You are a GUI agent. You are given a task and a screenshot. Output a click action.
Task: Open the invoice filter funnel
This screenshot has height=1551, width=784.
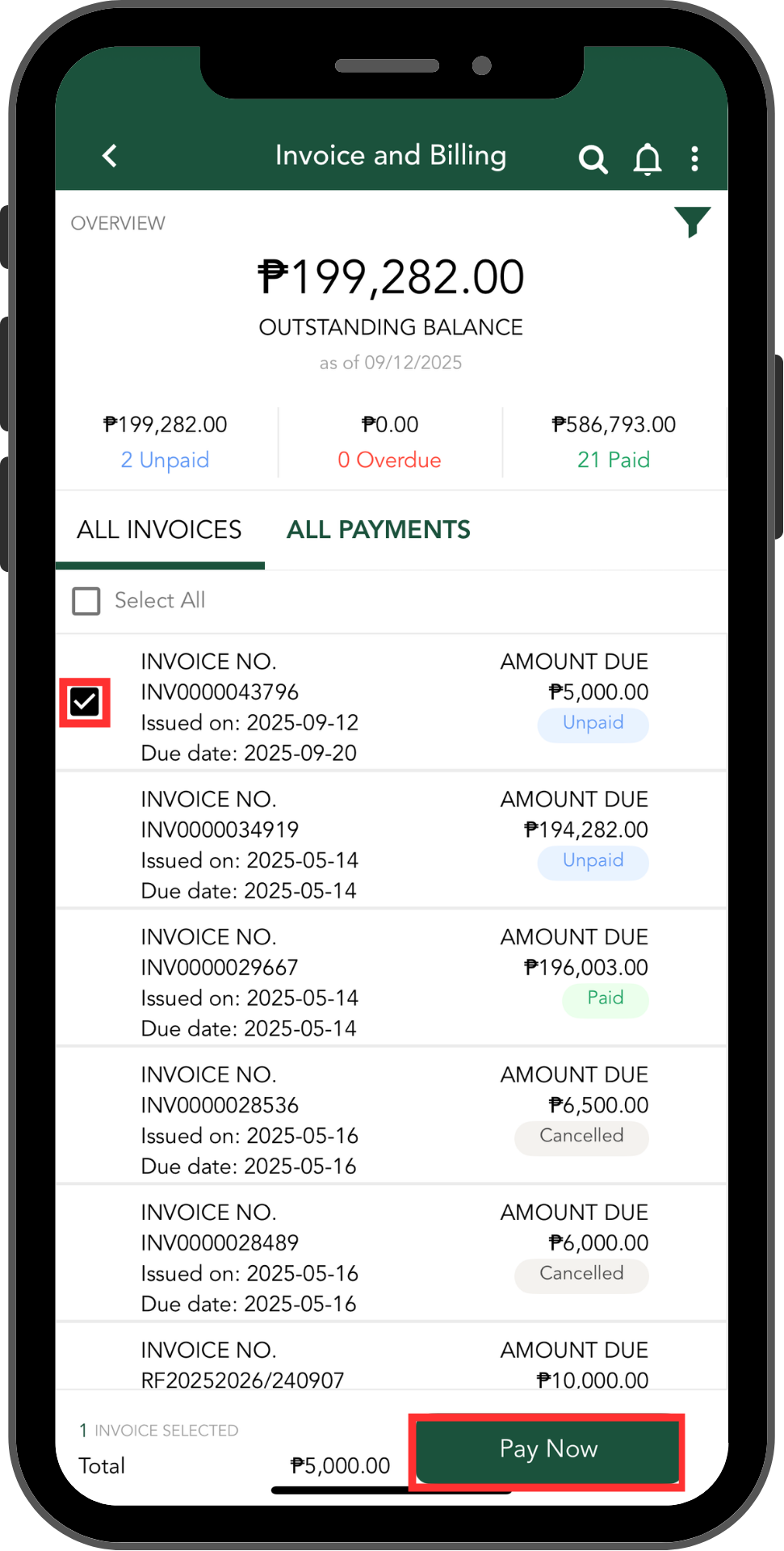point(692,221)
